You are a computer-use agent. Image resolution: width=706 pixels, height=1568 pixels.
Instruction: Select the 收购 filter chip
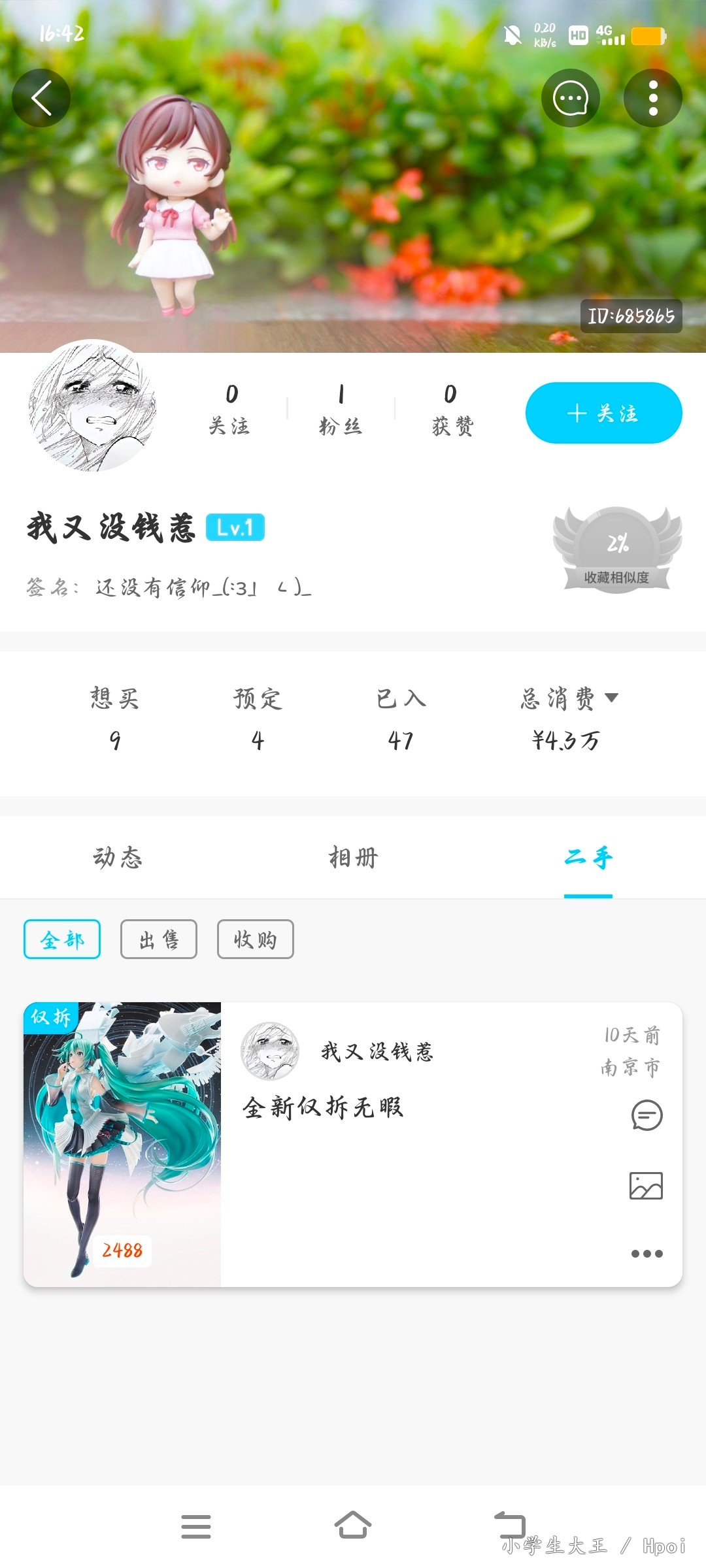pos(256,939)
